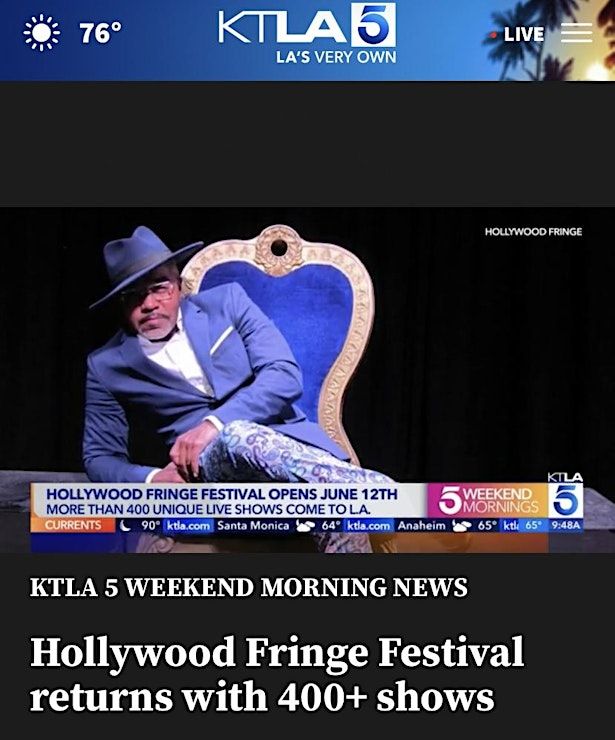The image size is (615, 740).
Task: Open the hamburger menu
Action: tap(576, 33)
